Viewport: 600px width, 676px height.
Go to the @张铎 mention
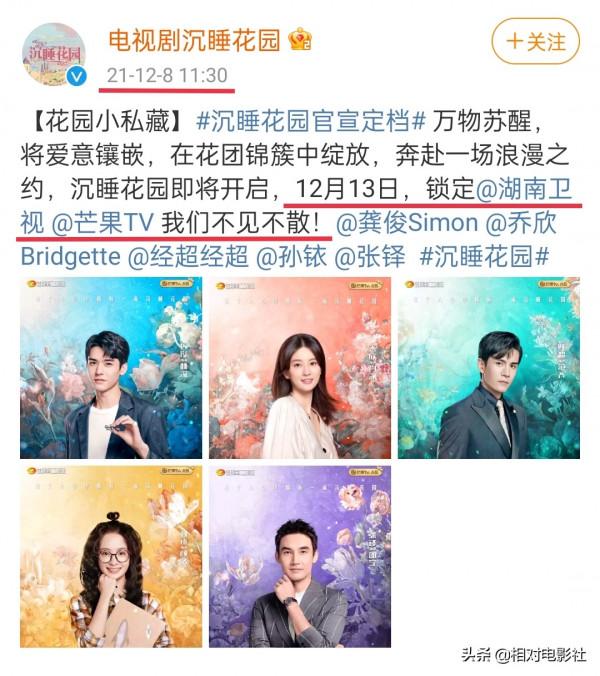pos(371,256)
